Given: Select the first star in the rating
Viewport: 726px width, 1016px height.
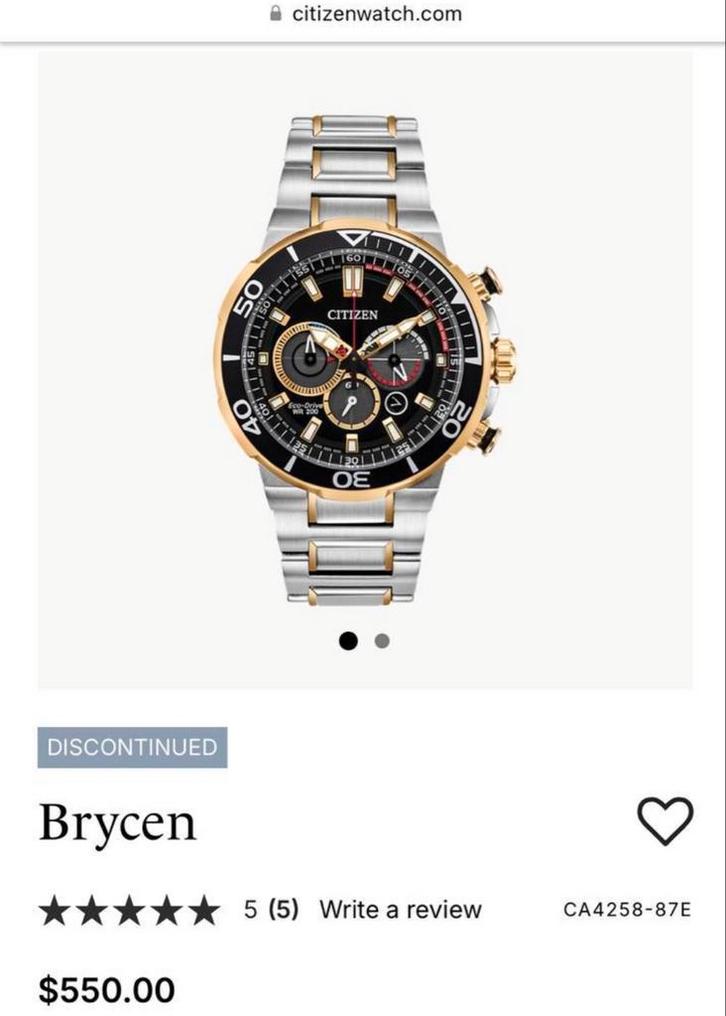Looking at the screenshot, I should pos(51,908).
